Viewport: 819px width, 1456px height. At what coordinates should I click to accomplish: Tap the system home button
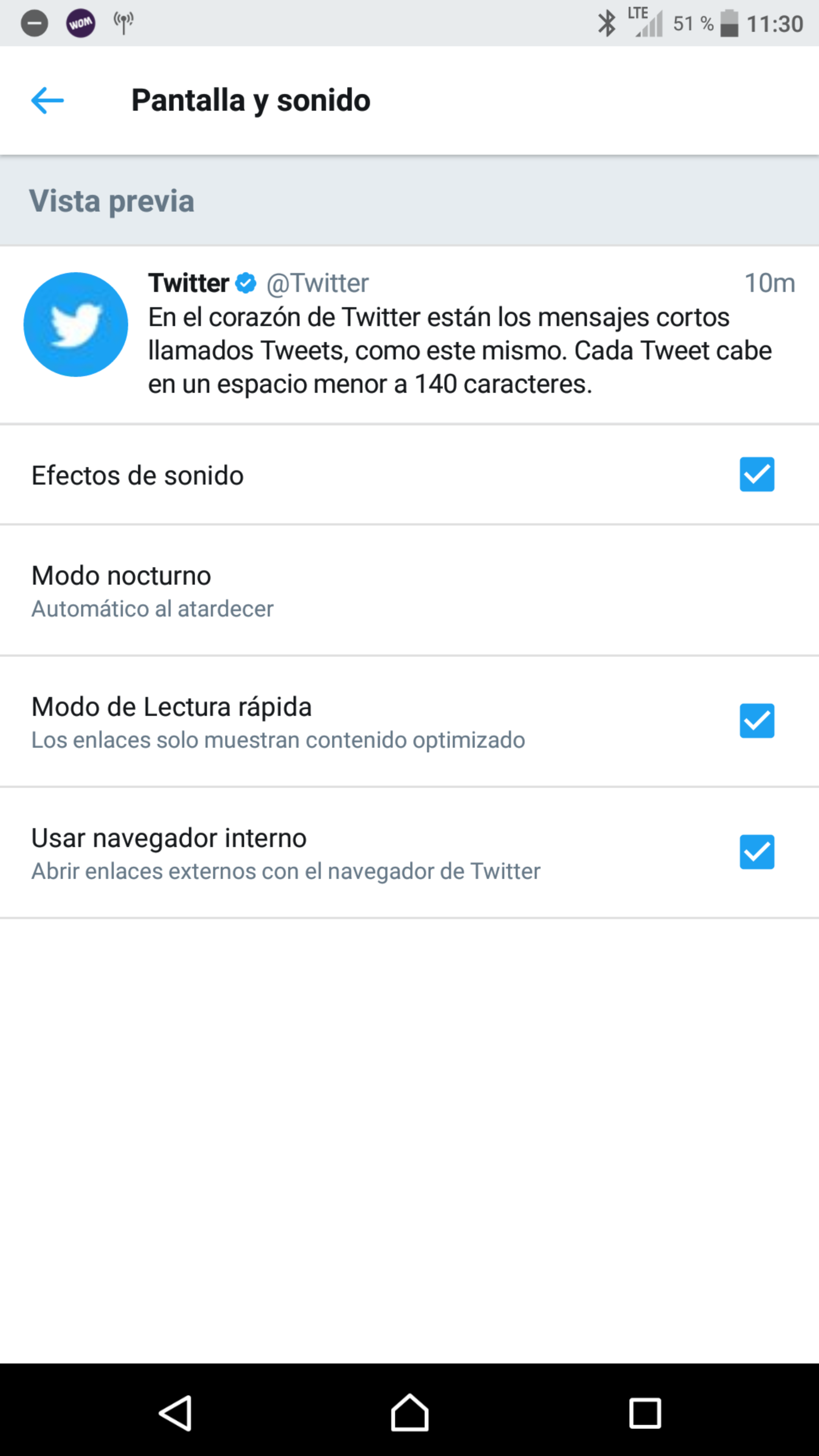409,1412
